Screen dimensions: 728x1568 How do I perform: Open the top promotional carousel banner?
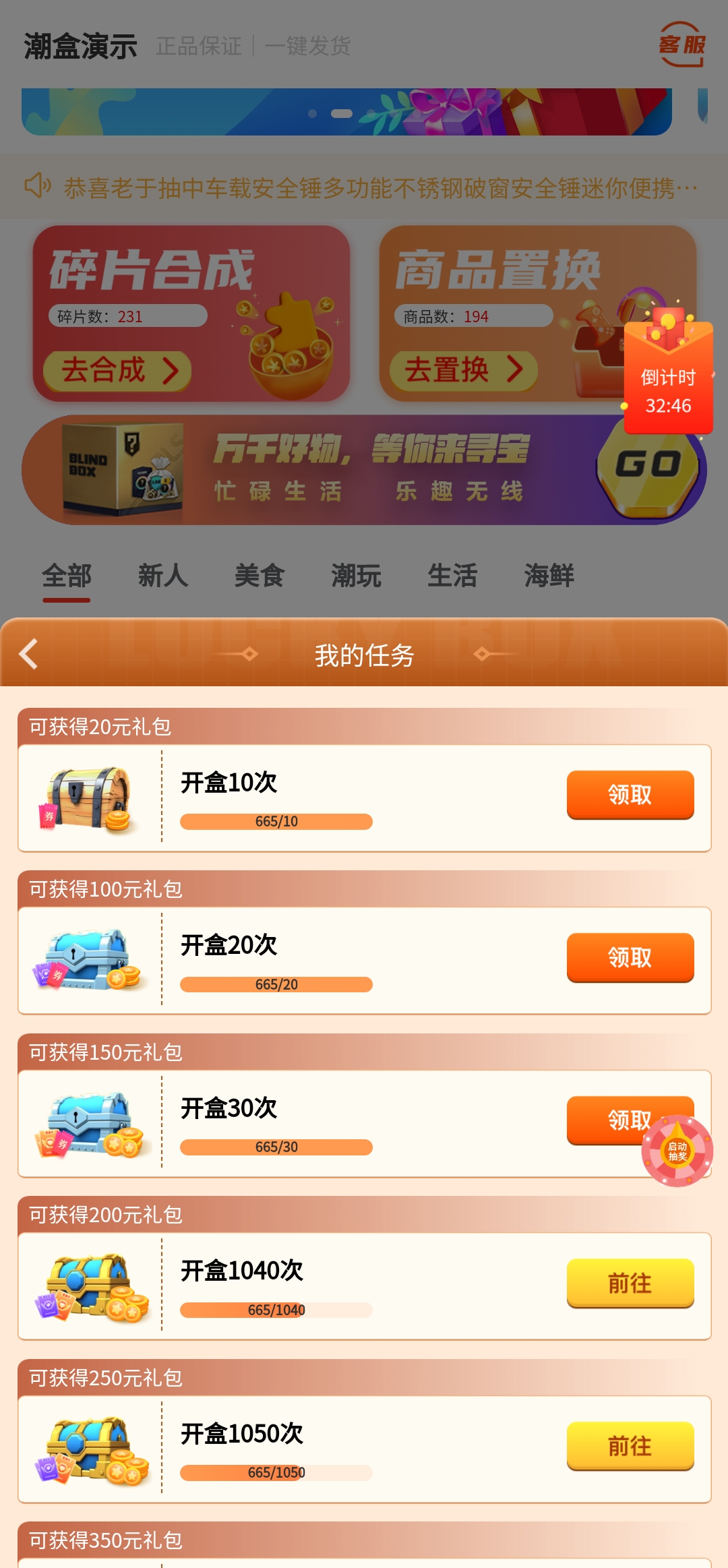coord(346,112)
